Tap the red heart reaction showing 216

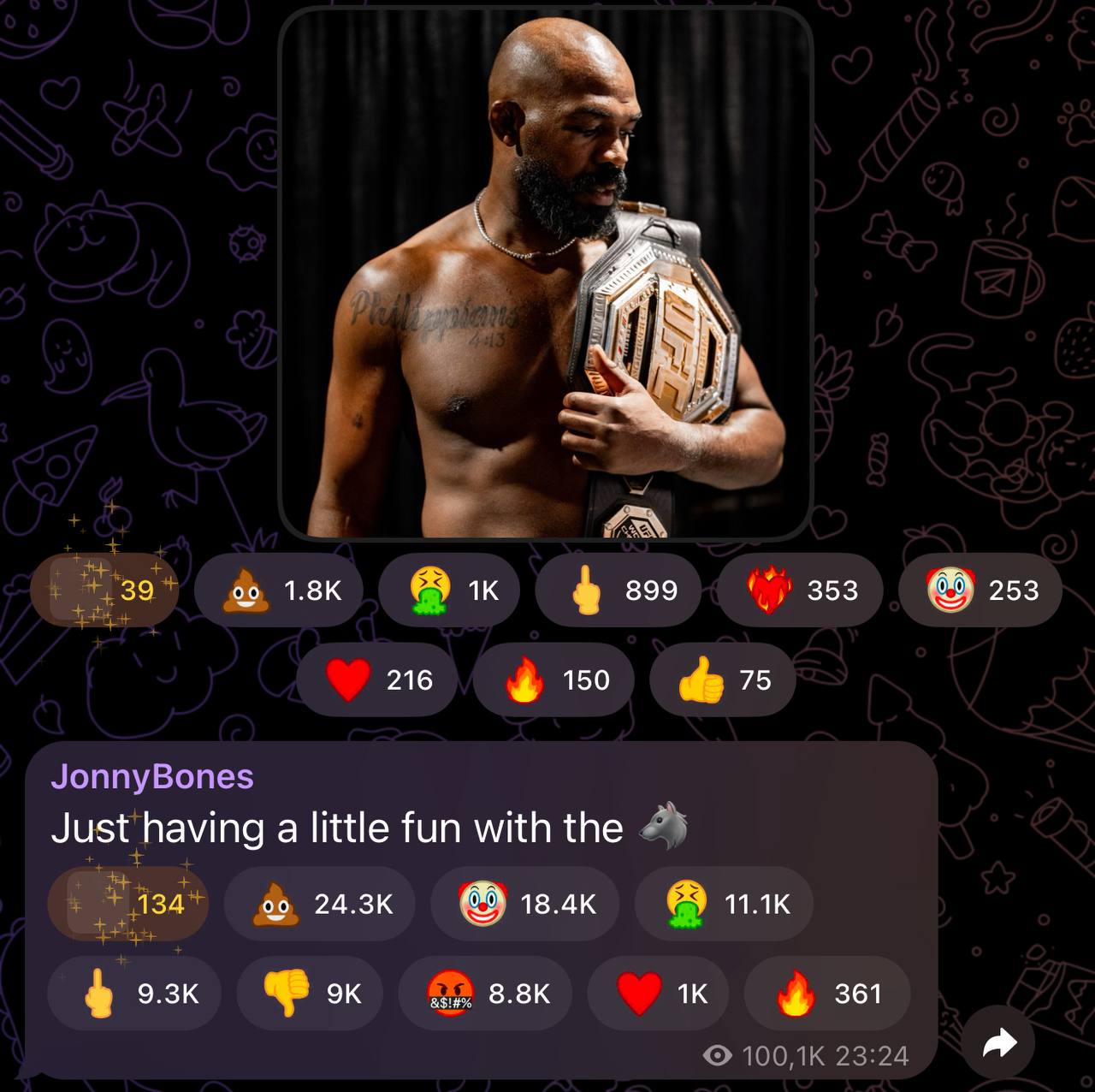tap(377, 680)
